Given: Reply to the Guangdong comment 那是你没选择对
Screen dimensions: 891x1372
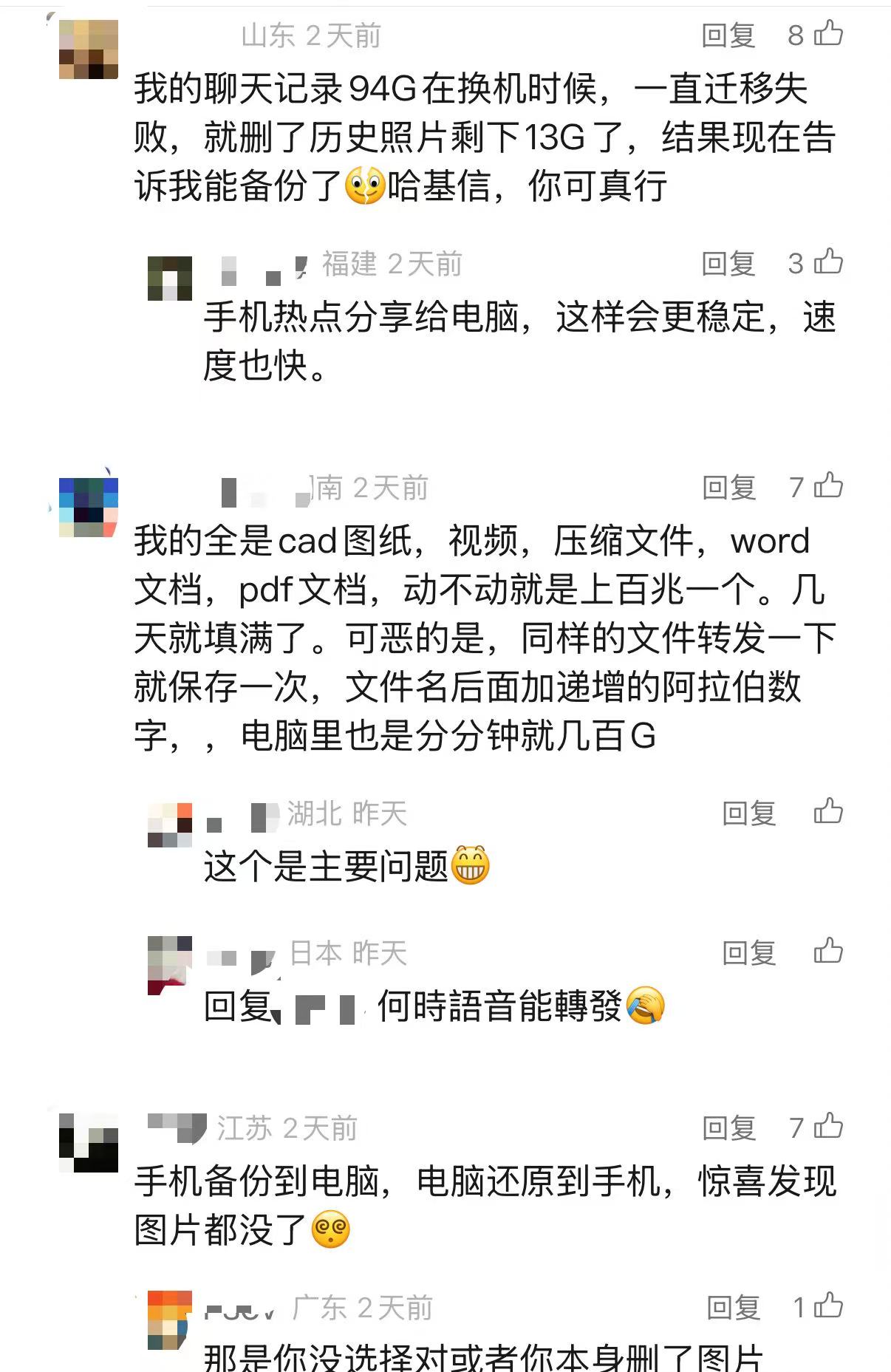Looking at the screenshot, I should pyautogui.click(x=733, y=1308).
